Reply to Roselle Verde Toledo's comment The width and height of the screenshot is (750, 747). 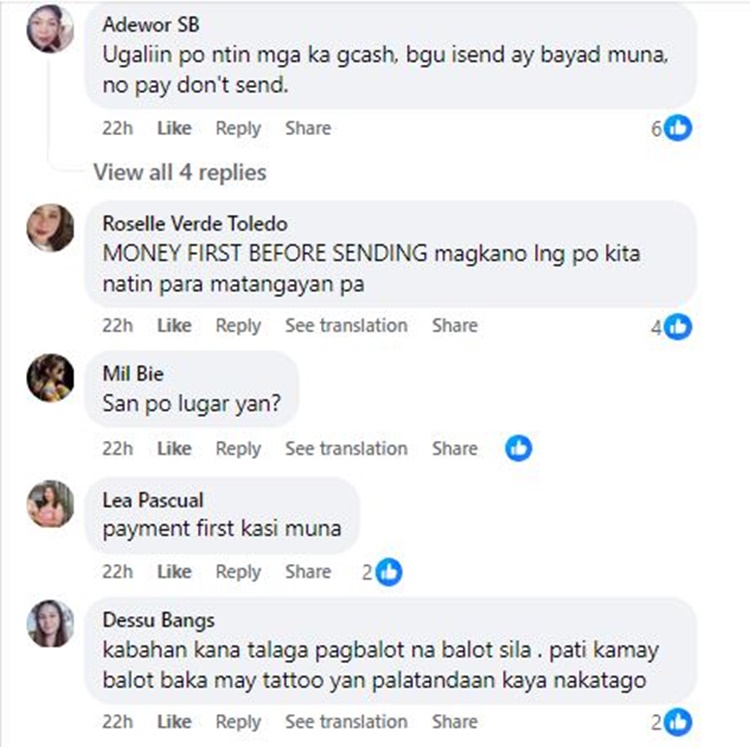tap(238, 325)
